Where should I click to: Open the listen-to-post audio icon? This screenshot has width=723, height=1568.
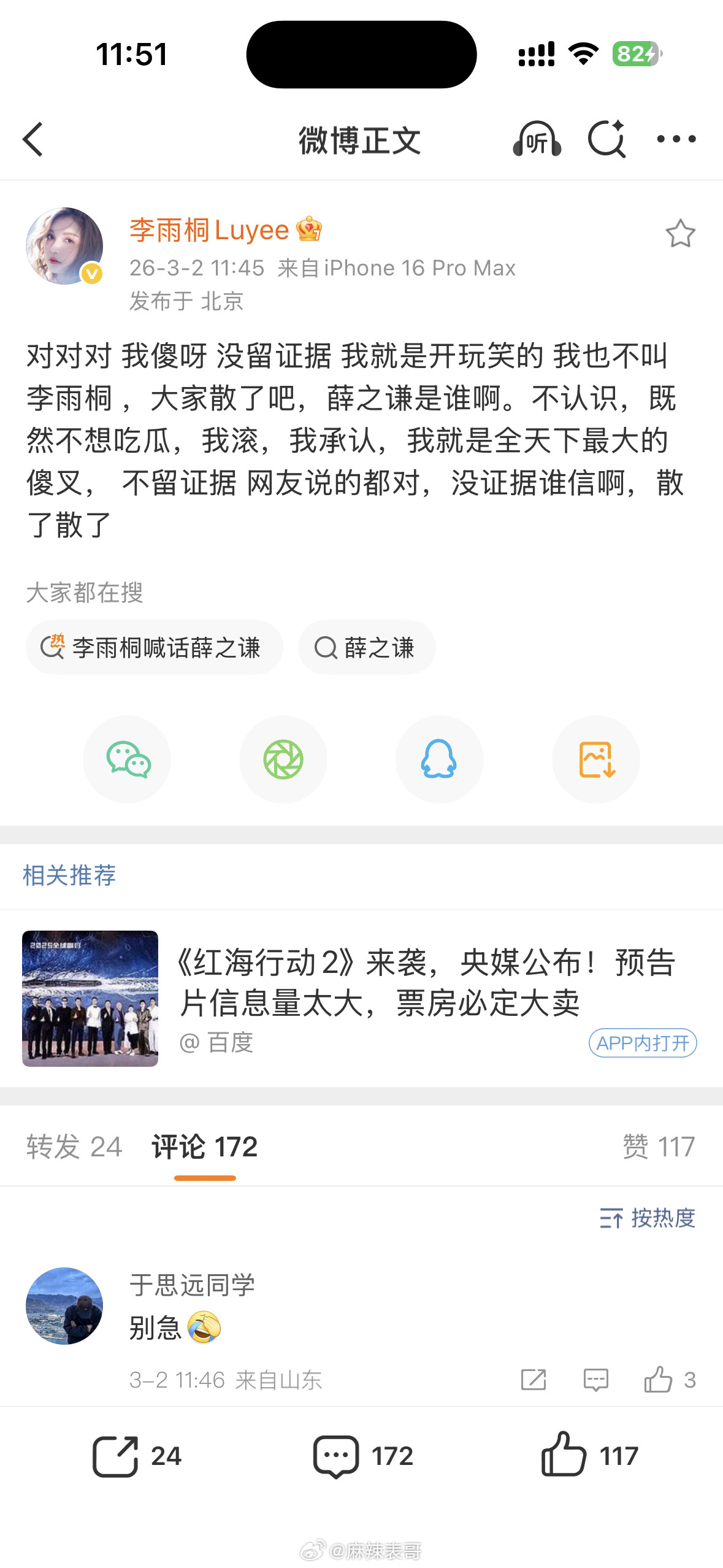[538, 139]
